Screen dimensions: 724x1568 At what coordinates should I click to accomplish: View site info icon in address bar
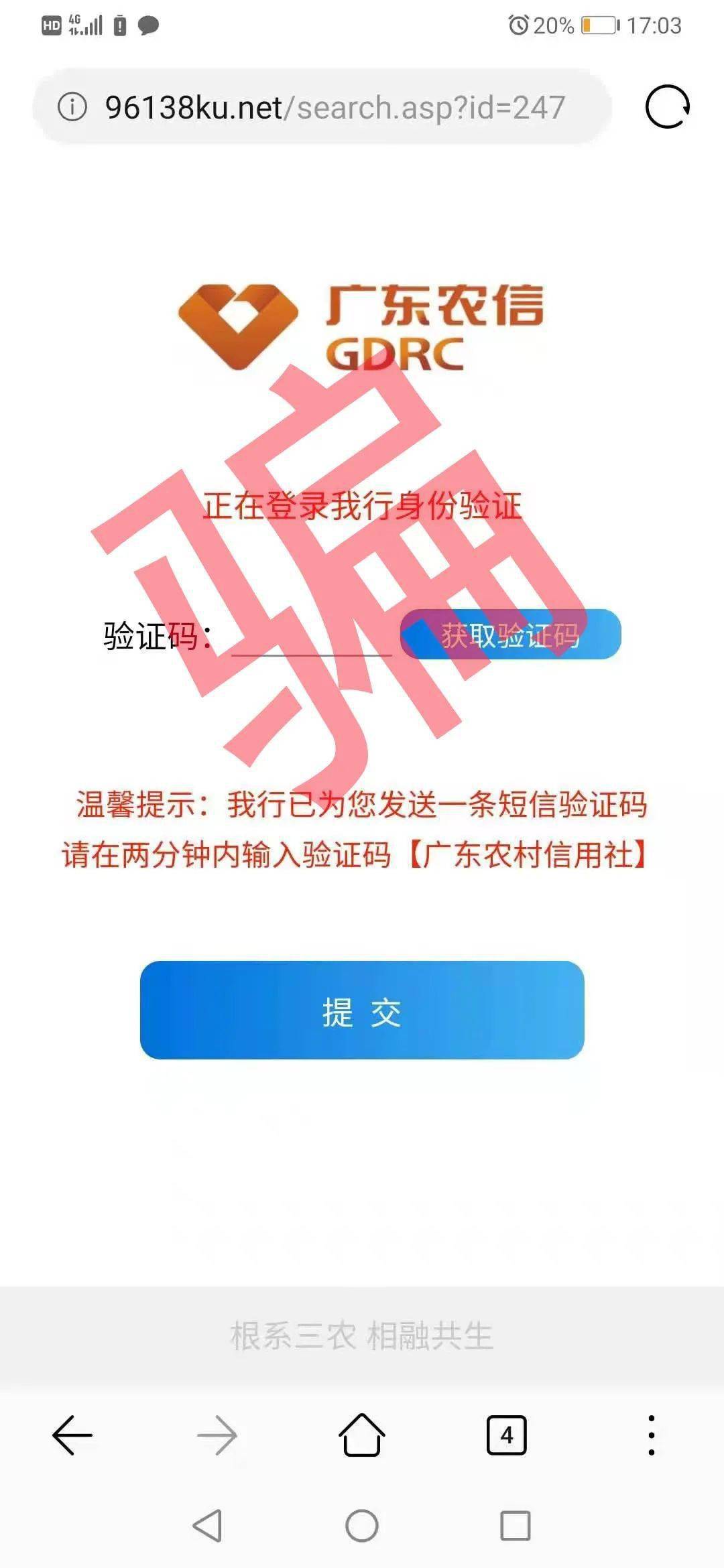click(x=72, y=107)
